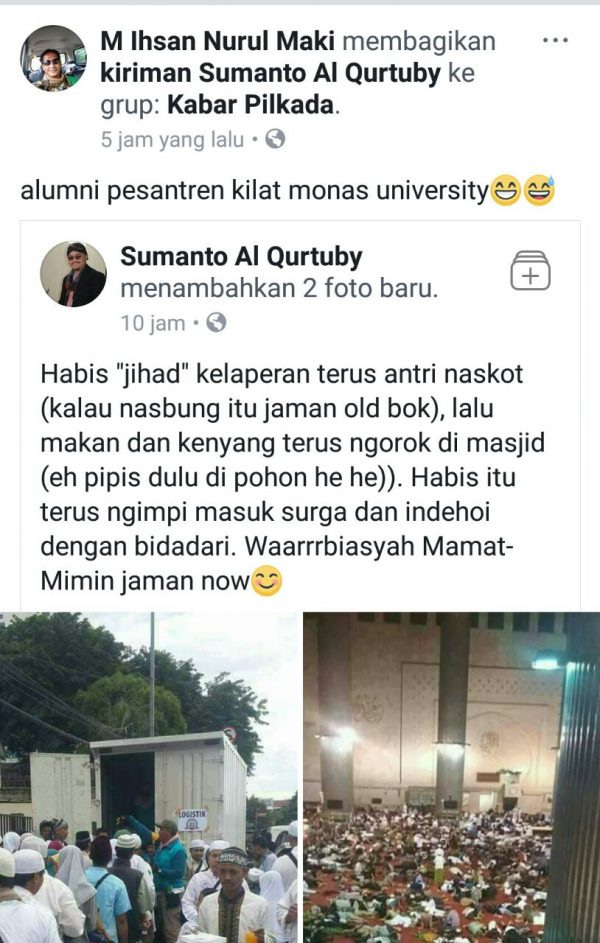Tap Sumanto Al Qurtuby's profile avatar
Screen dimensions: 600x943
pyautogui.click(x=73, y=273)
